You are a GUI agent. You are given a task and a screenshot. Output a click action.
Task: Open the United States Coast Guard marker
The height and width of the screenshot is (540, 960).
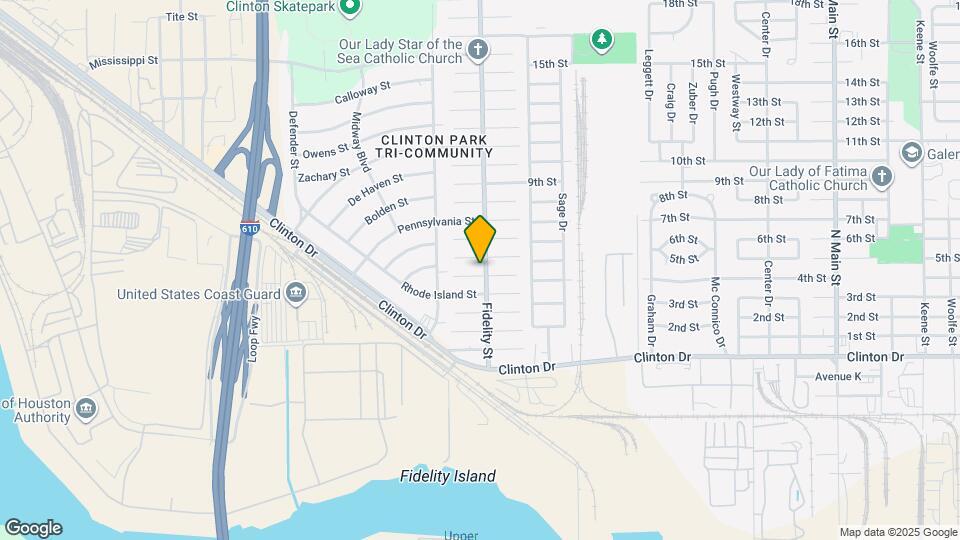pyautogui.click(x=296, y=292)
